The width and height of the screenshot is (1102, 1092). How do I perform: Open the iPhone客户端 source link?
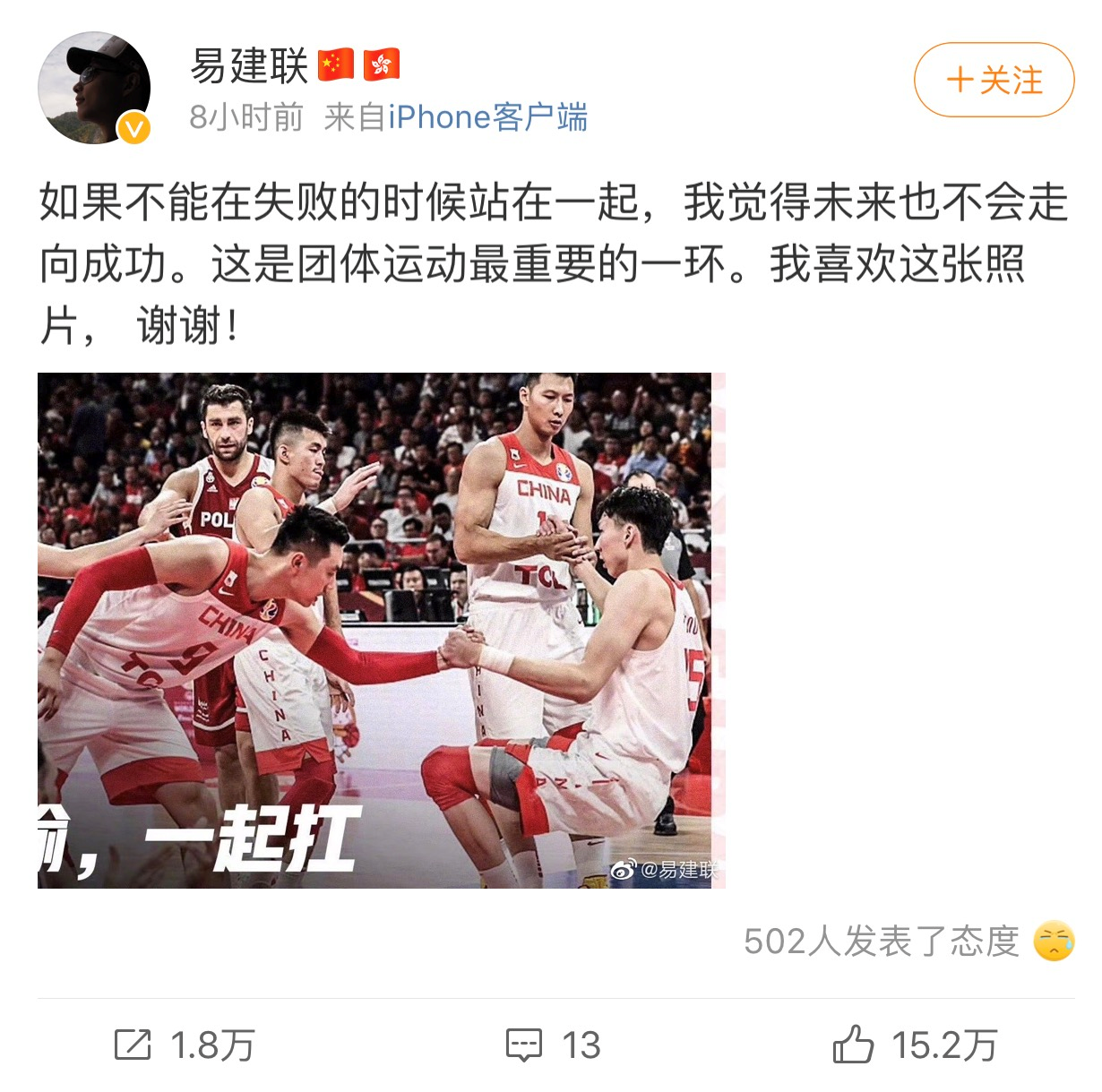487,117
